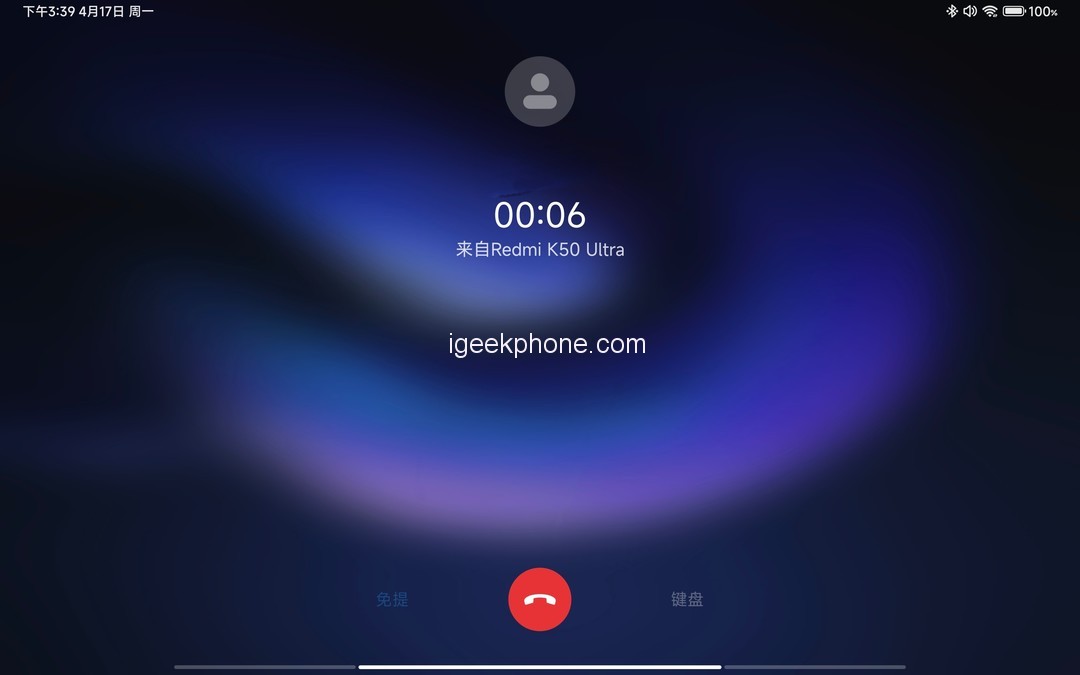Open the dial keypad via 键盘
This screenshot has width=1080, height=675.
coord(687,600)
